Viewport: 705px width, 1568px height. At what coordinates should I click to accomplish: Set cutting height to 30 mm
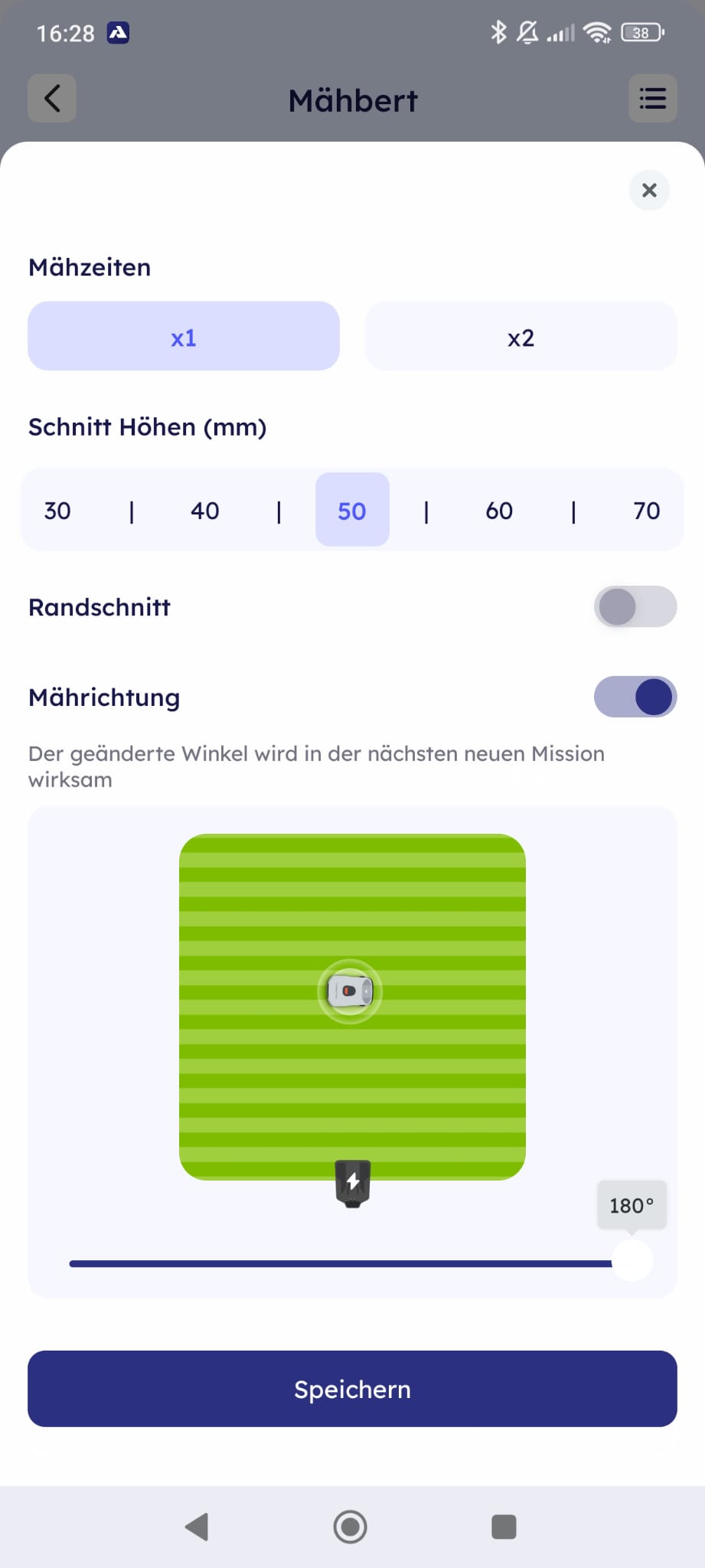click(57, 510)
